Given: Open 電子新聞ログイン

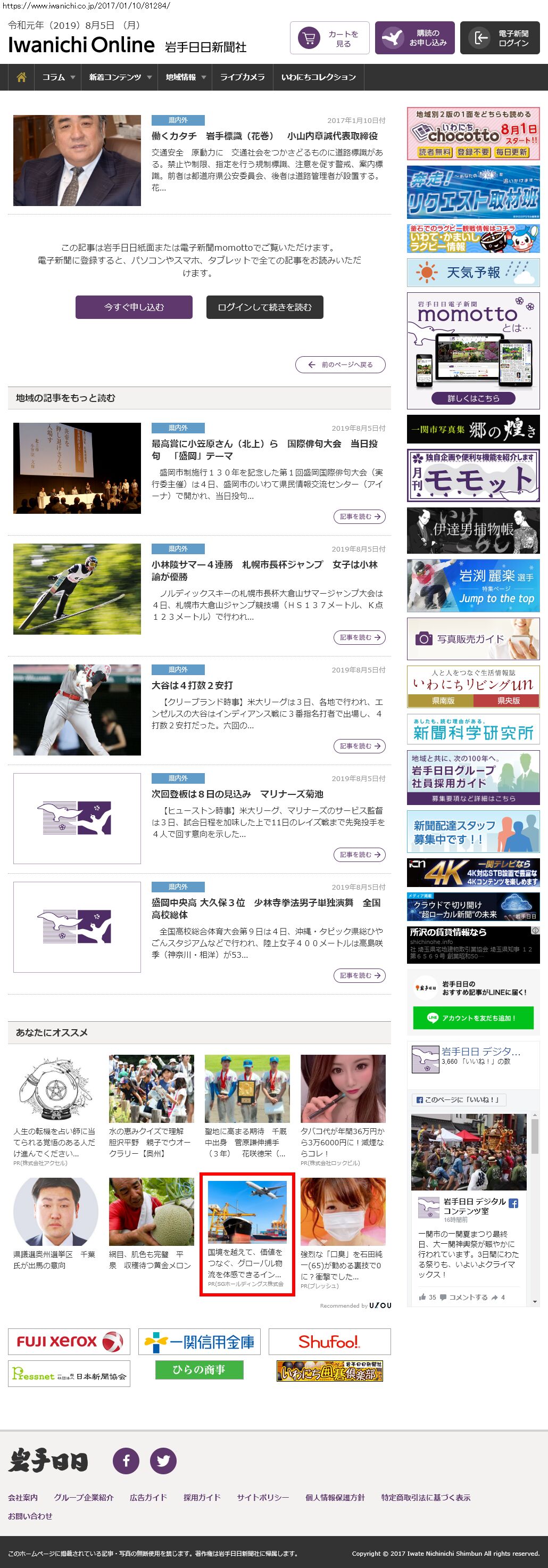Looking at the screenshot, I should tap(500, 38).
